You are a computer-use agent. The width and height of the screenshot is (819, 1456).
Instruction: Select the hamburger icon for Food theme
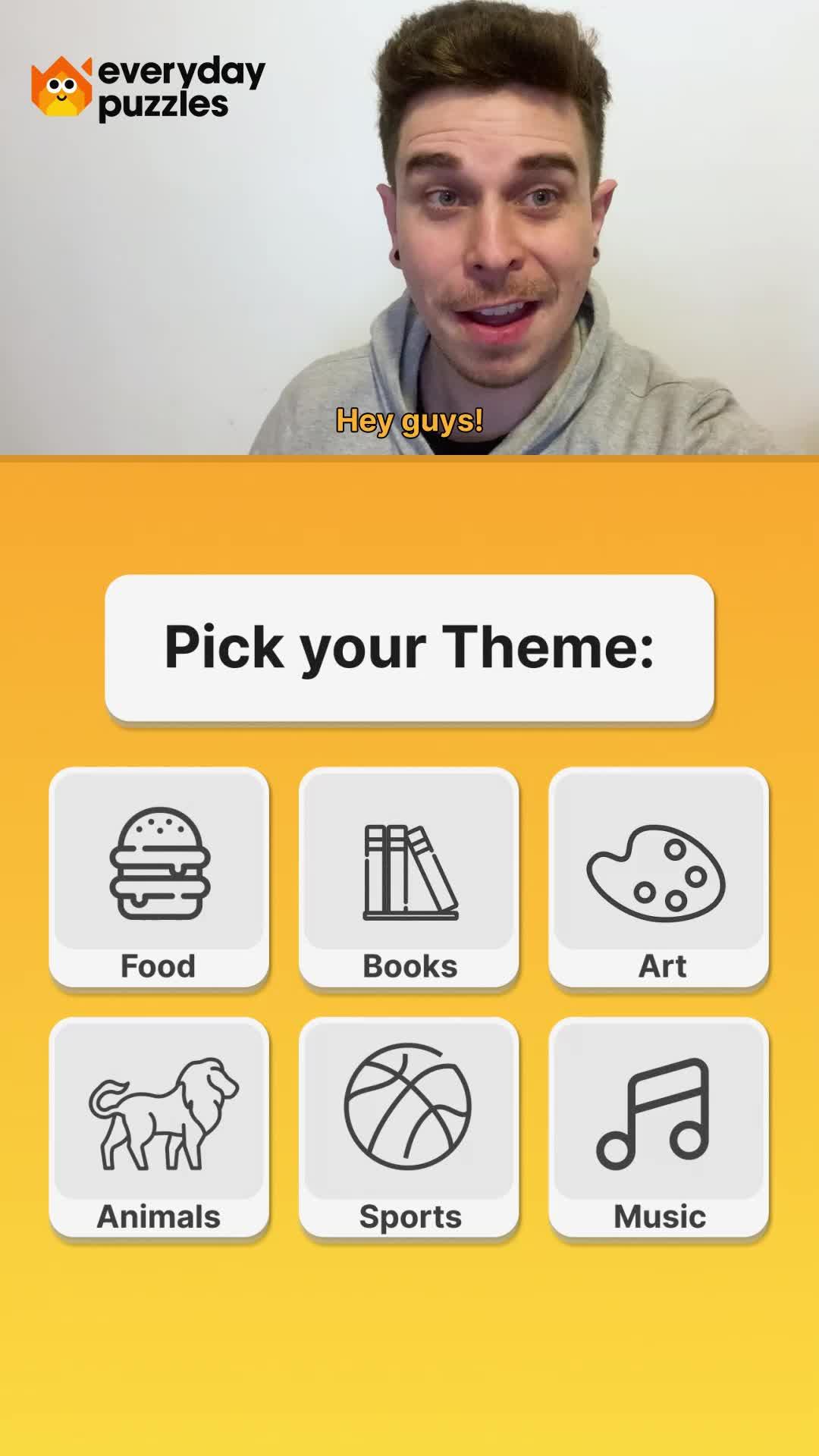tap(158, 864)
